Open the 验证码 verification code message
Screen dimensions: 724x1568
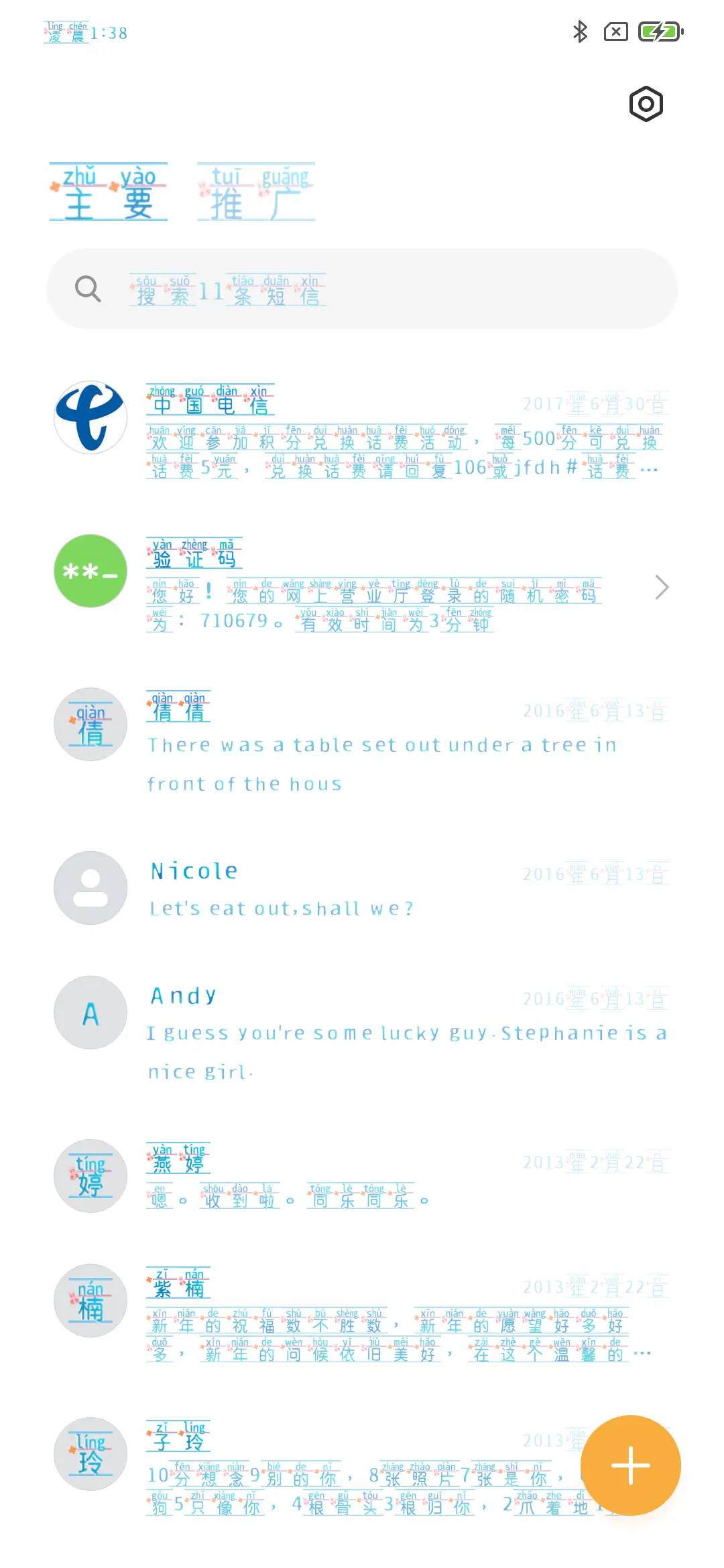coord(362,583)
